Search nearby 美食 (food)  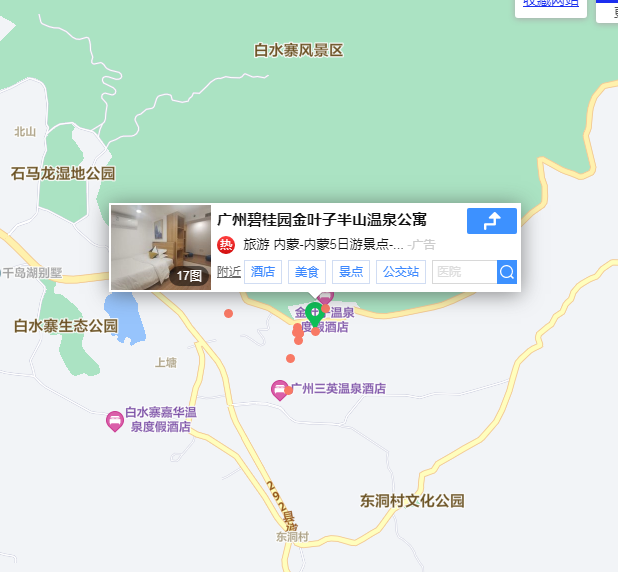[307, 272]
